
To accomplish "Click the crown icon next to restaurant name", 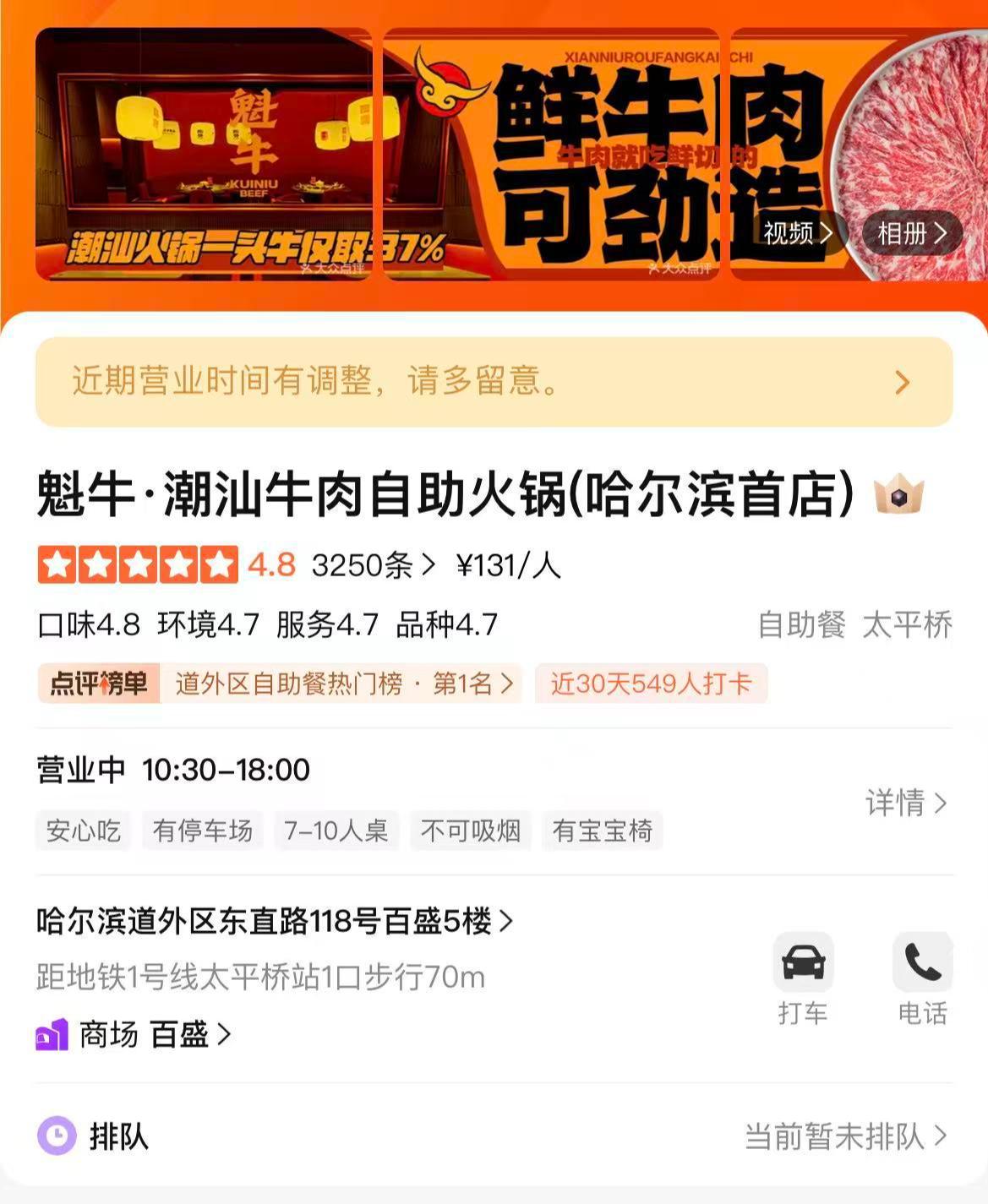I will (899, 496).
